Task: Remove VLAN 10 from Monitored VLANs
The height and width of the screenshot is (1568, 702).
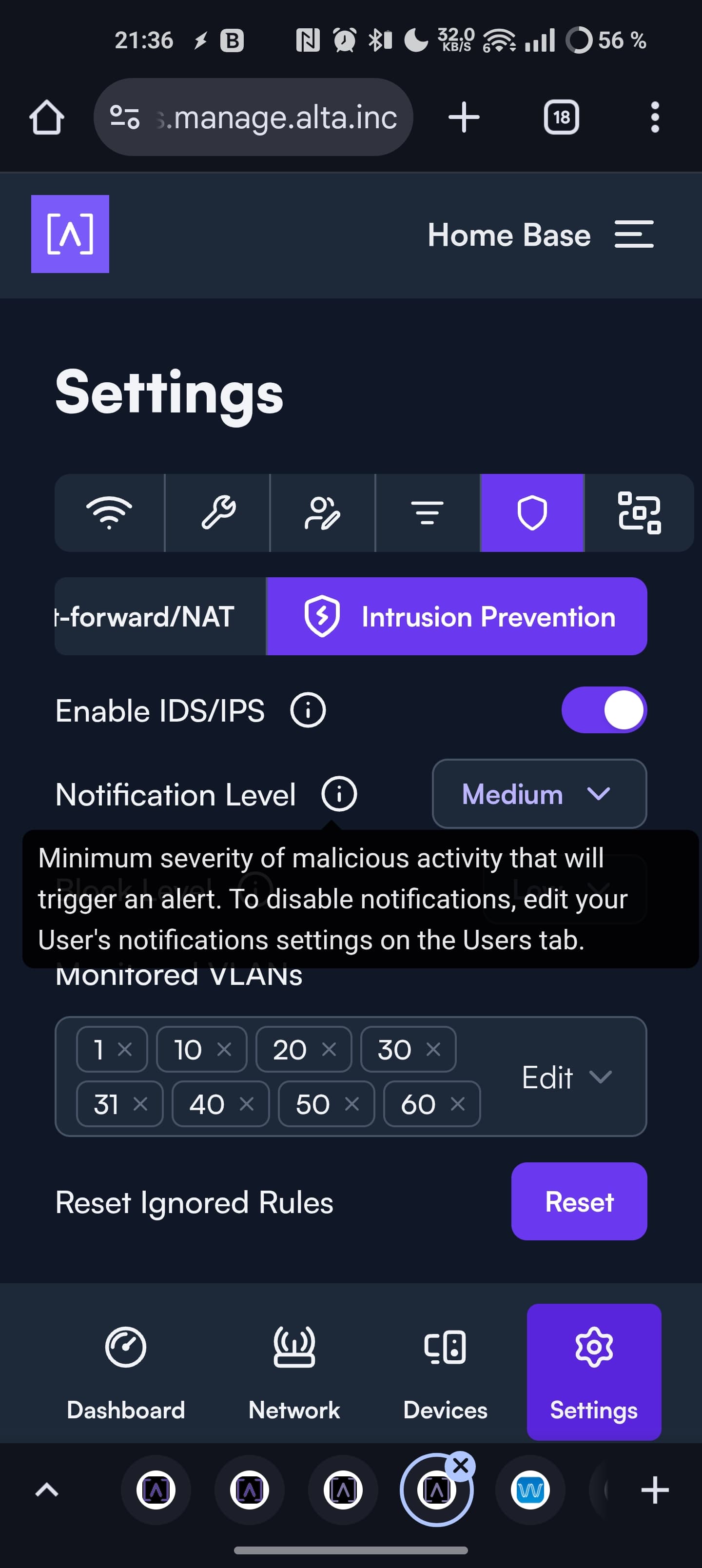Action: [224, 1049]
